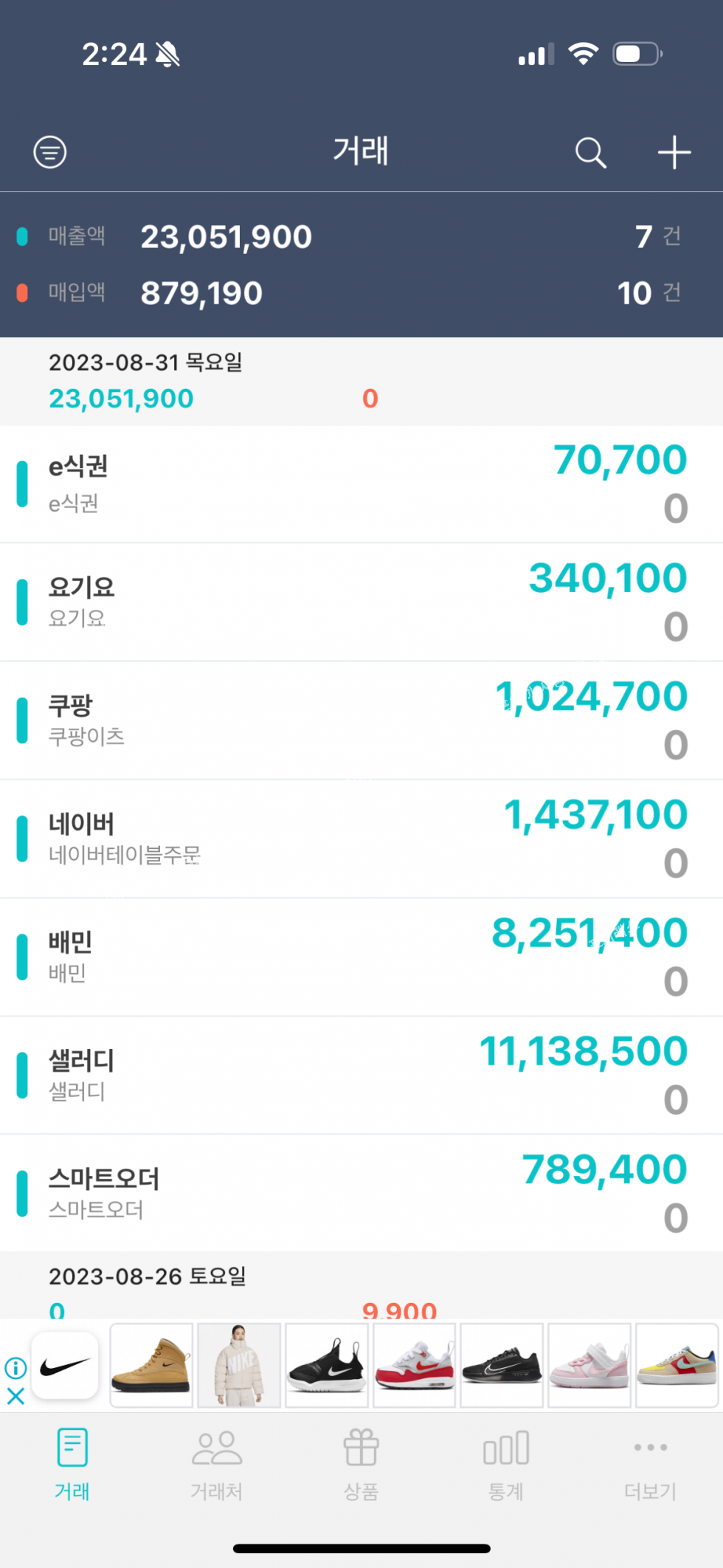The image size is (723, 1568).
Task: Open the tan boot ad product
Action: pyautogui.click(x=151, y=1365)
